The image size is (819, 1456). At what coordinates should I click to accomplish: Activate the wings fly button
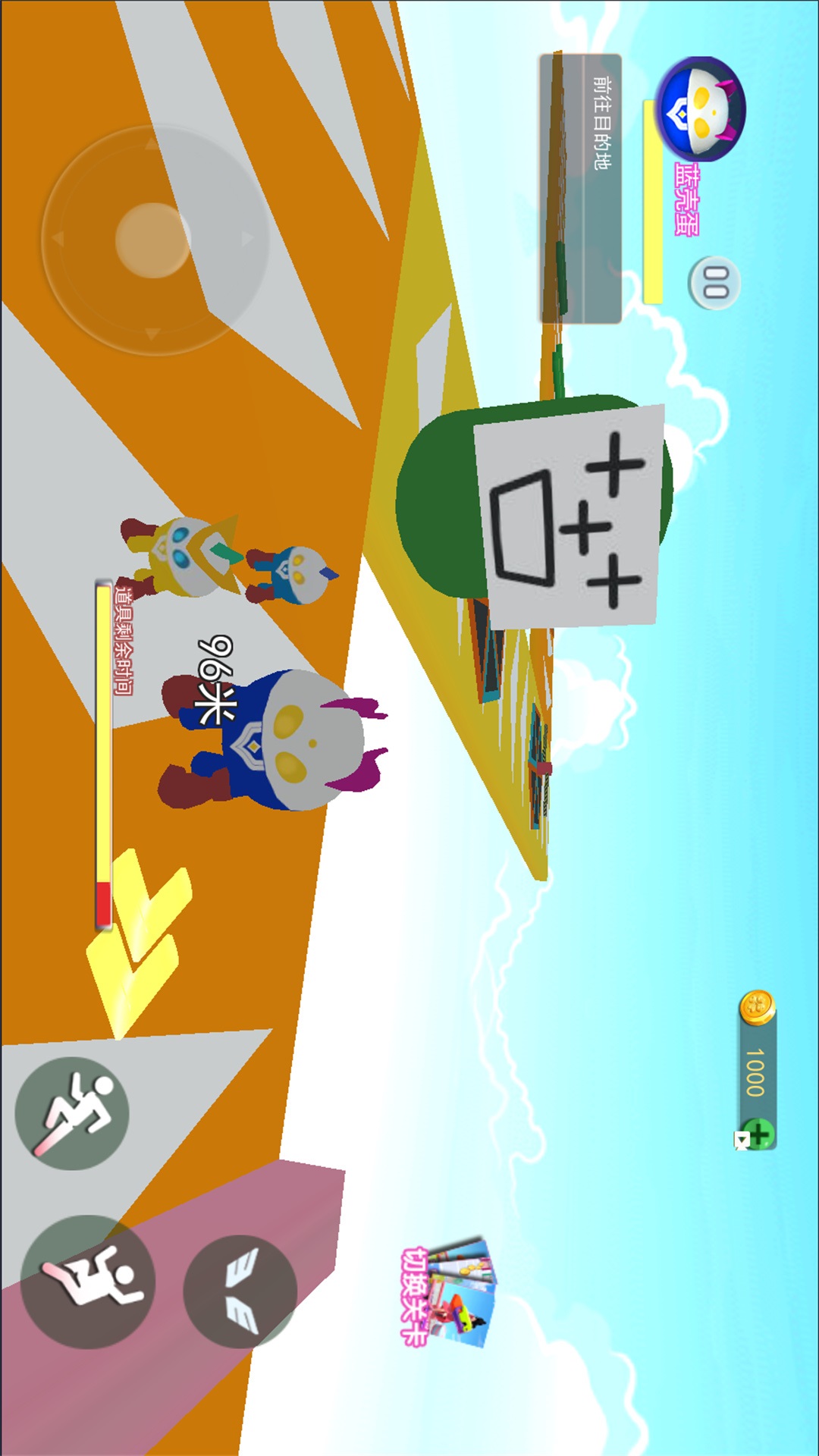240,1291
